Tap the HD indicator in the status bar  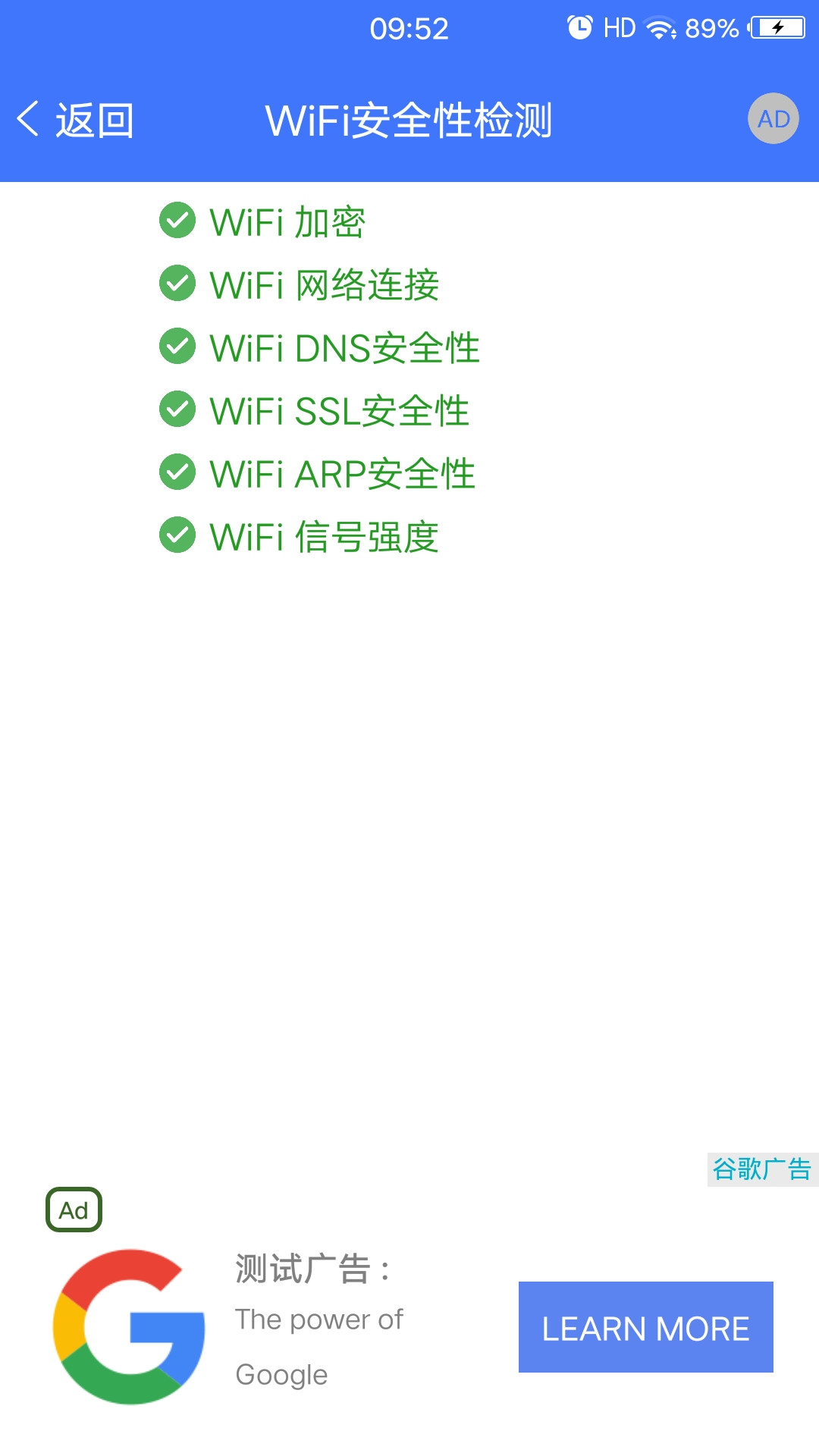[x=618, y=27]
